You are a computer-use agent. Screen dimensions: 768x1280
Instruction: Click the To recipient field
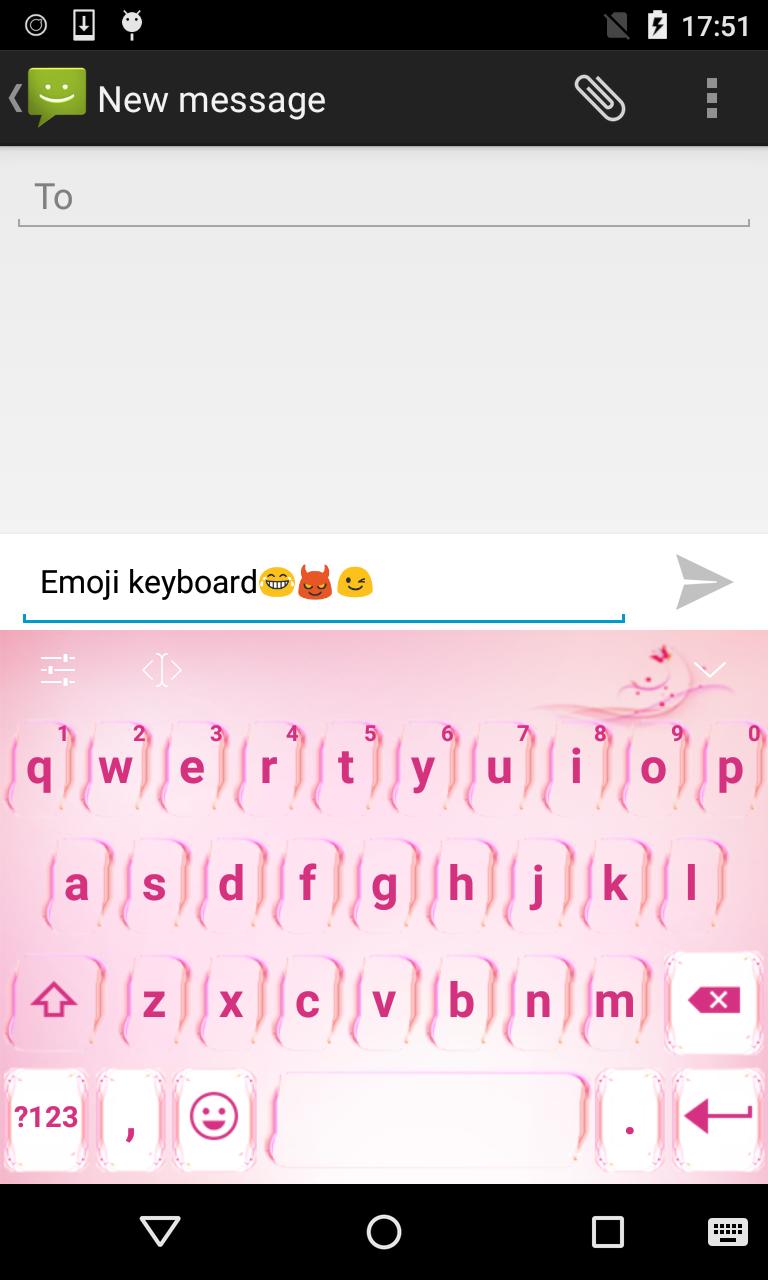pos(383,196)
